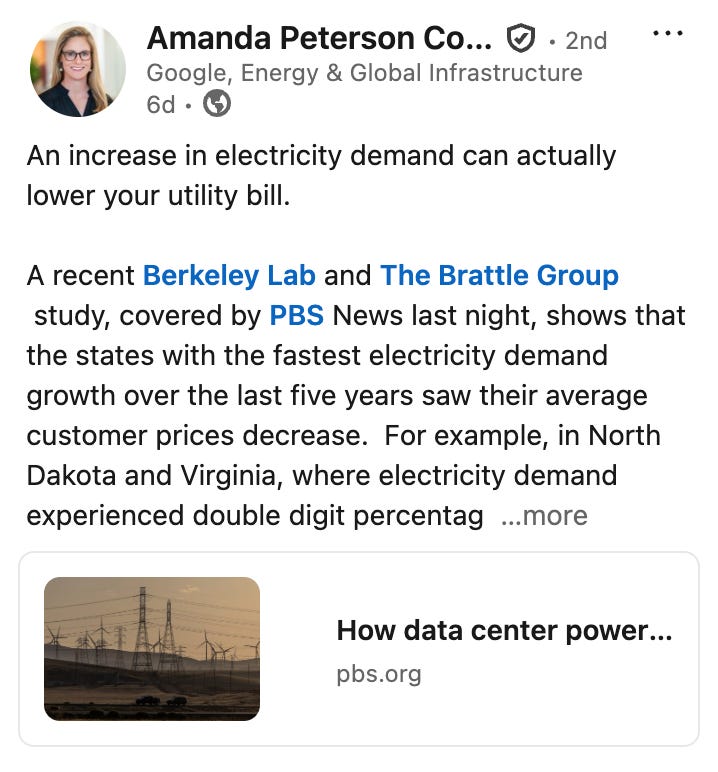This screenshot has width=718, height=772.
Task: Open Amanda Peterson's profile photo
Action: point(78,69)
